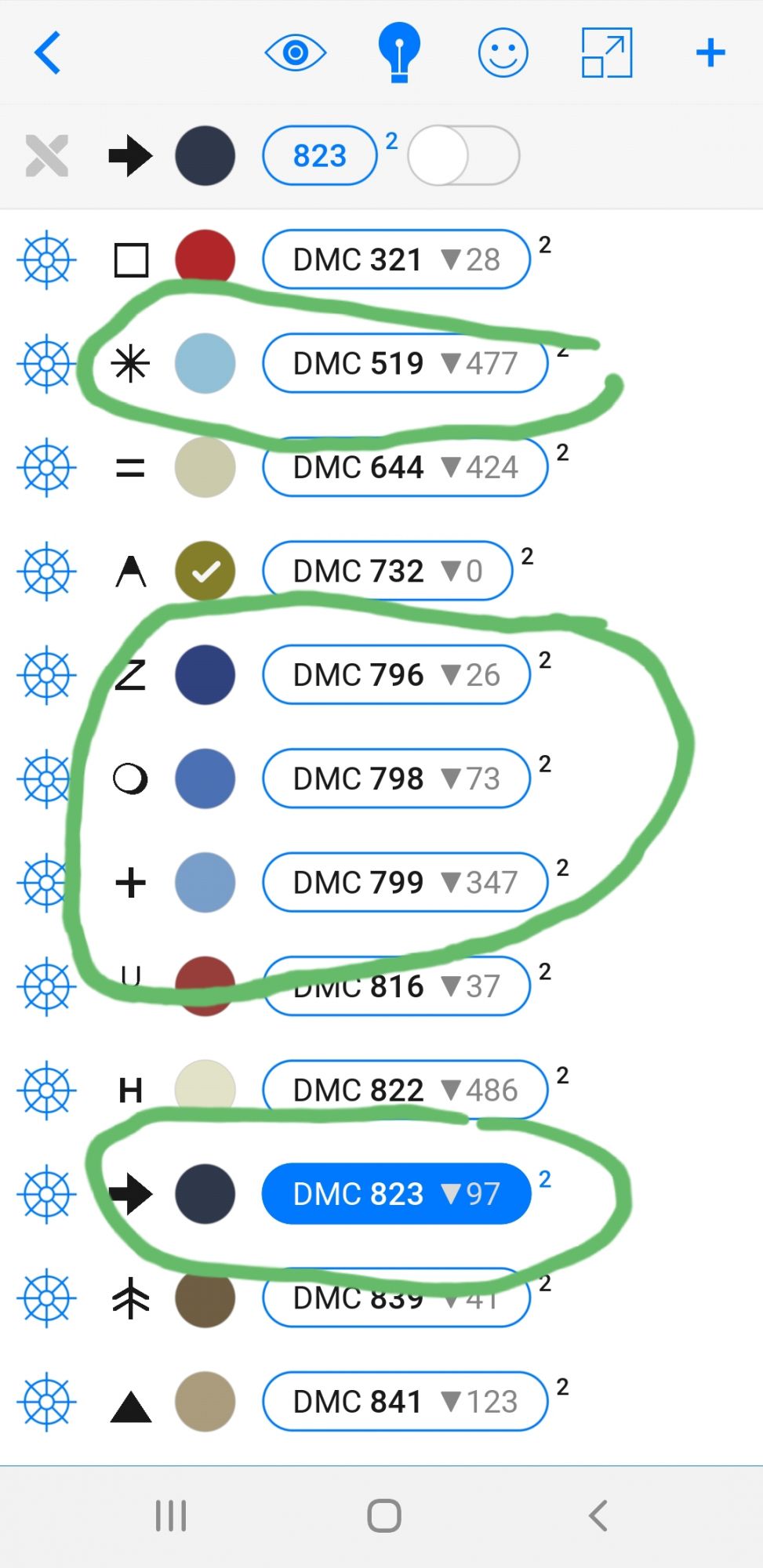Open recent apps from navigation bar
The width and height of the screenshot is (763, 1568).
[x=171, y=1515]
